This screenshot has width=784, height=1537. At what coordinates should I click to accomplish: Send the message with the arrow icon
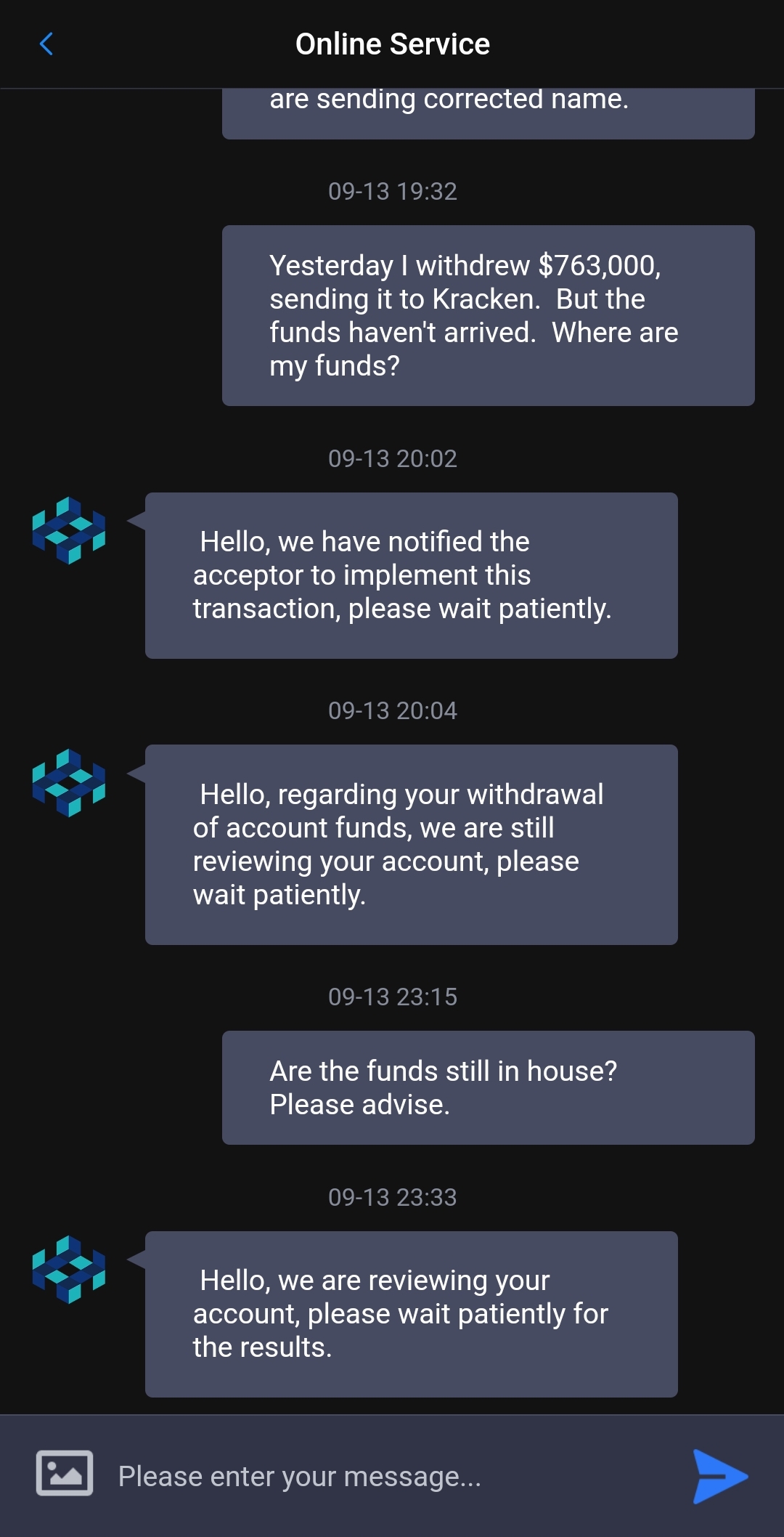719,1476
